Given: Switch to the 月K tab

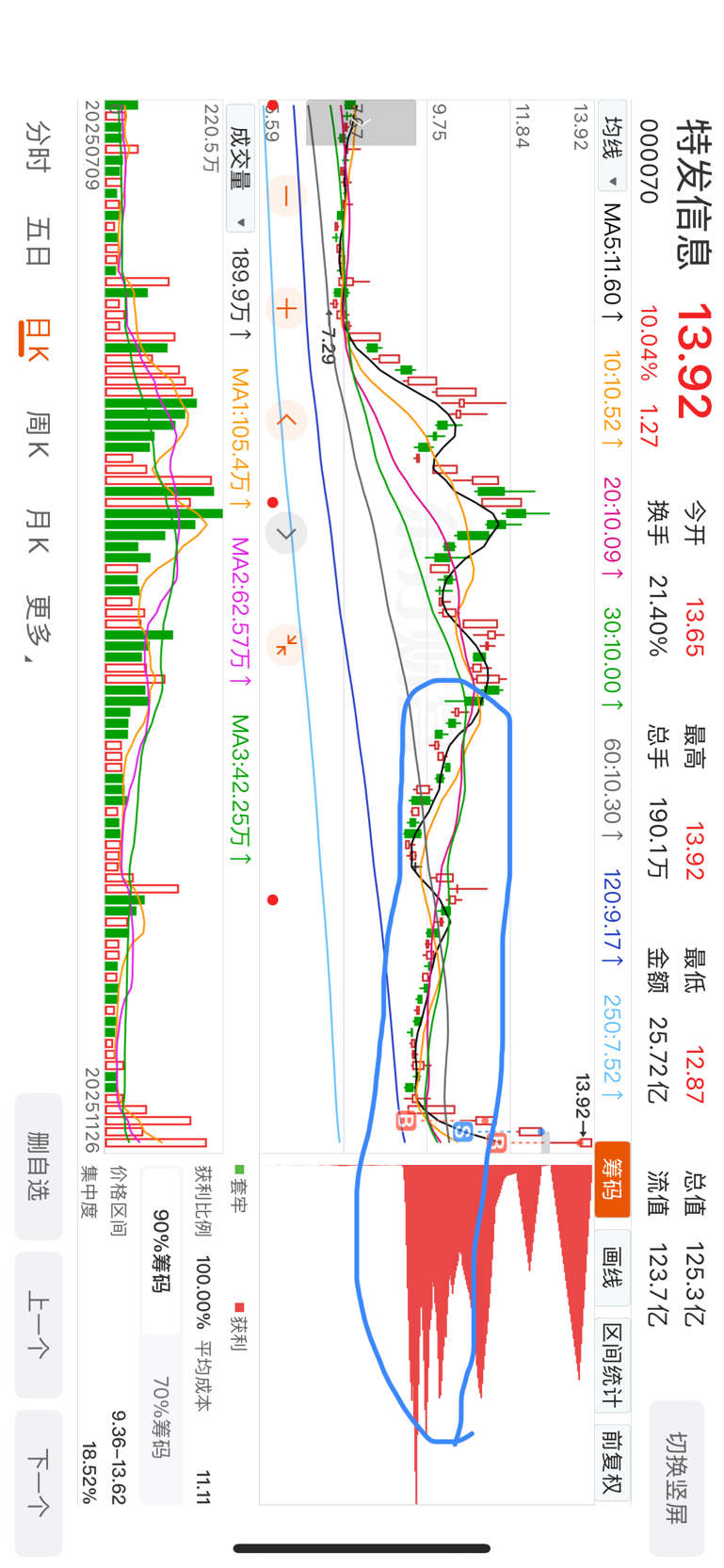Looking at the screenshot, I should point(38,531).
